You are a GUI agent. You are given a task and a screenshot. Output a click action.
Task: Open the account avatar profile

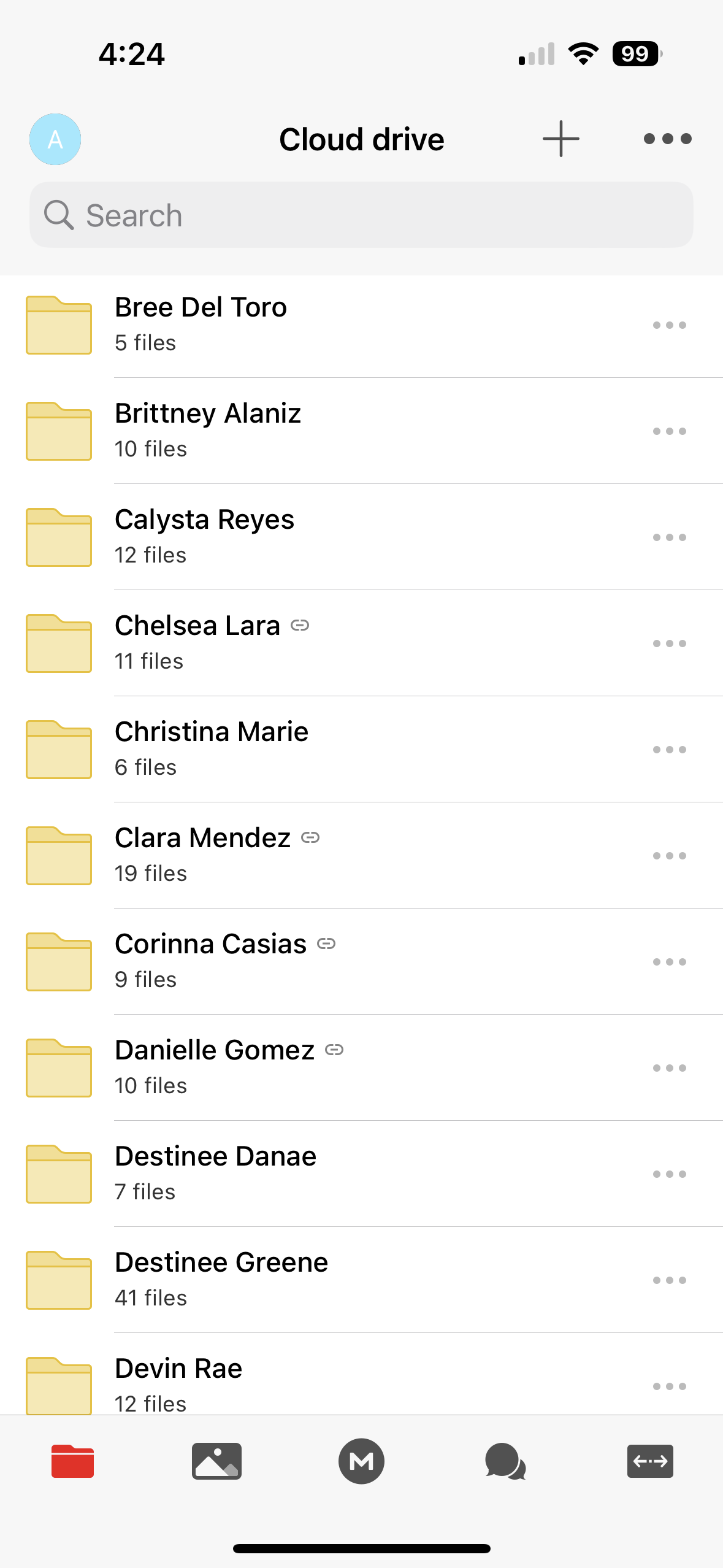[x=55, y=139]
